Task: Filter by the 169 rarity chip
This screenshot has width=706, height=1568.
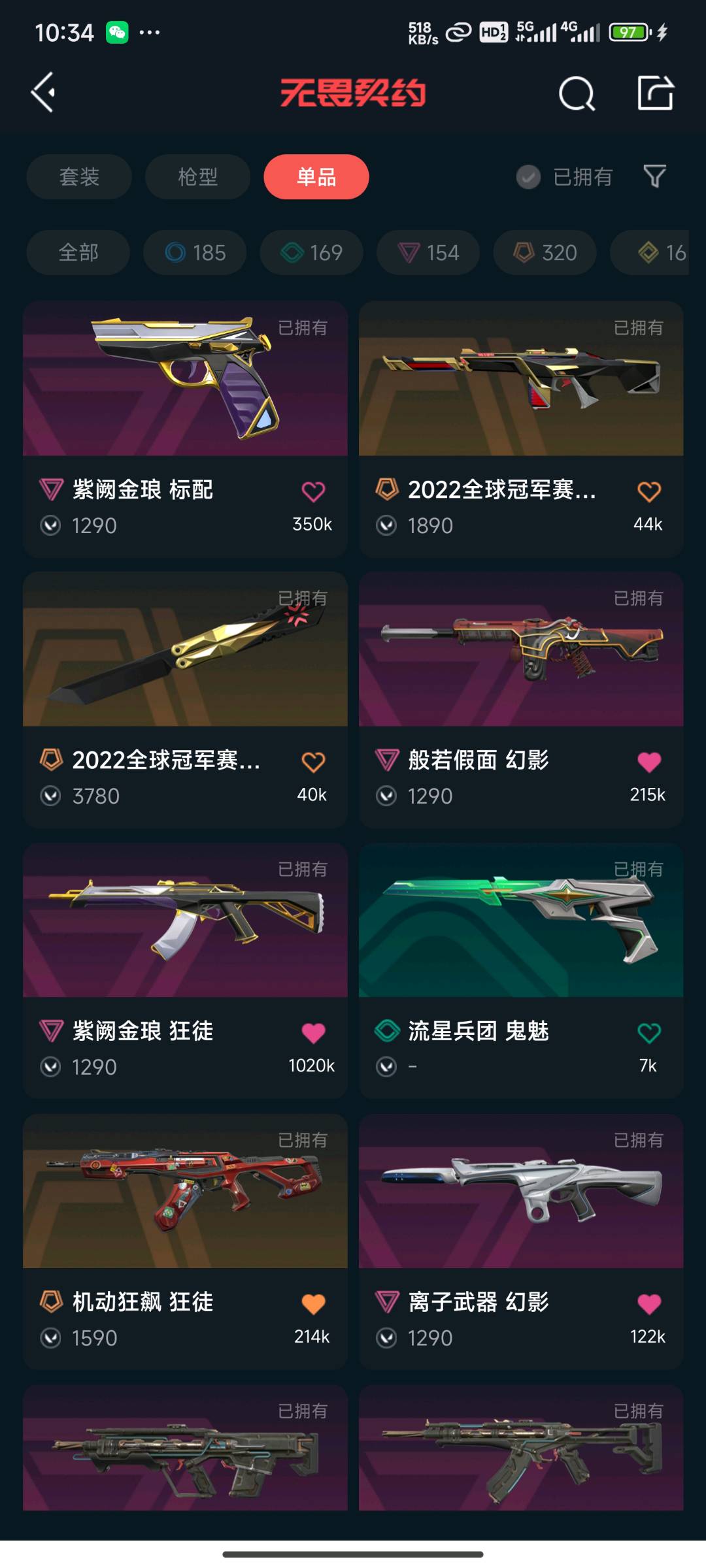Action: coord(311,252)
